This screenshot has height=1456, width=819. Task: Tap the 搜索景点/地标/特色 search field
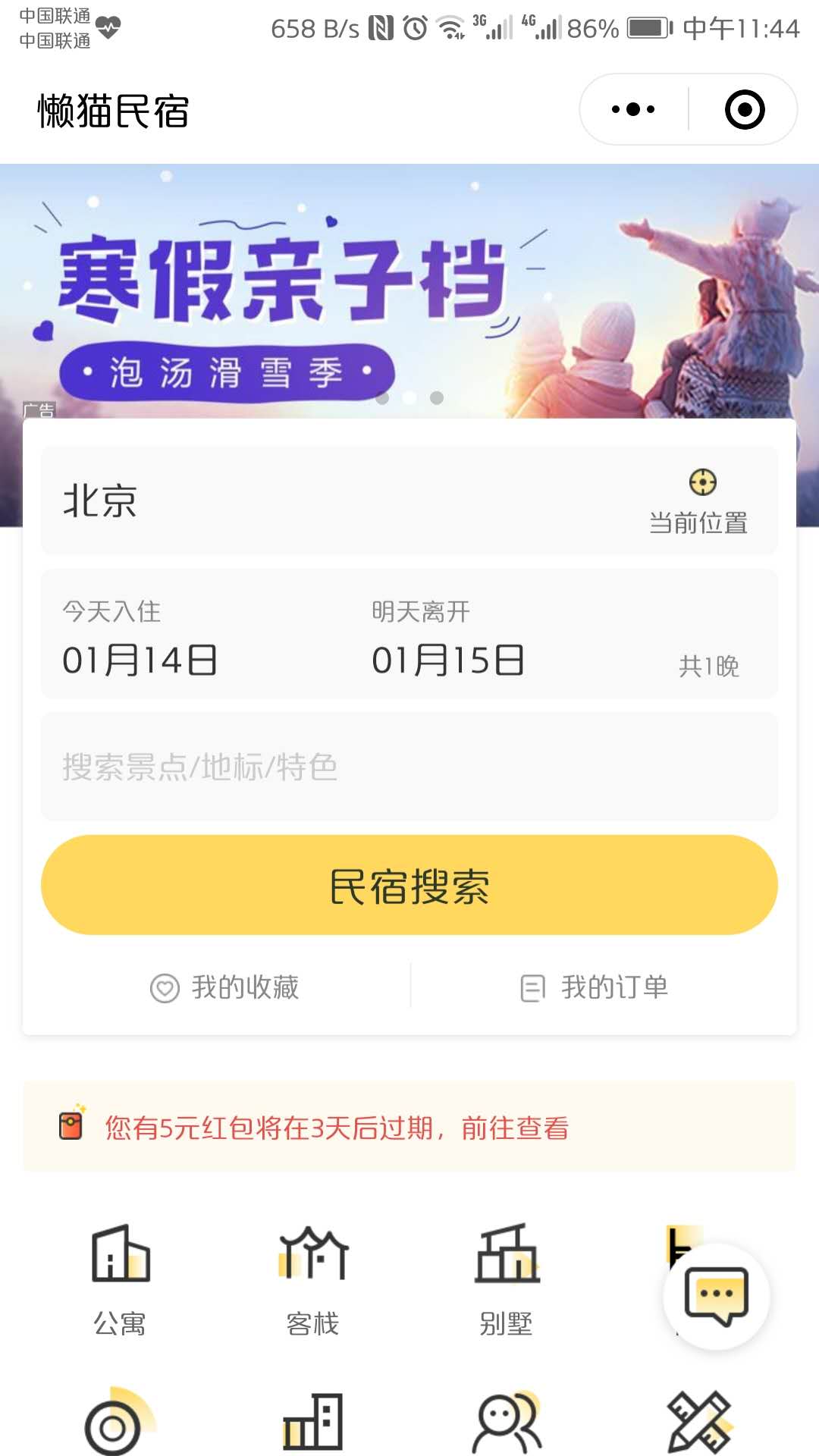[409, 767]
